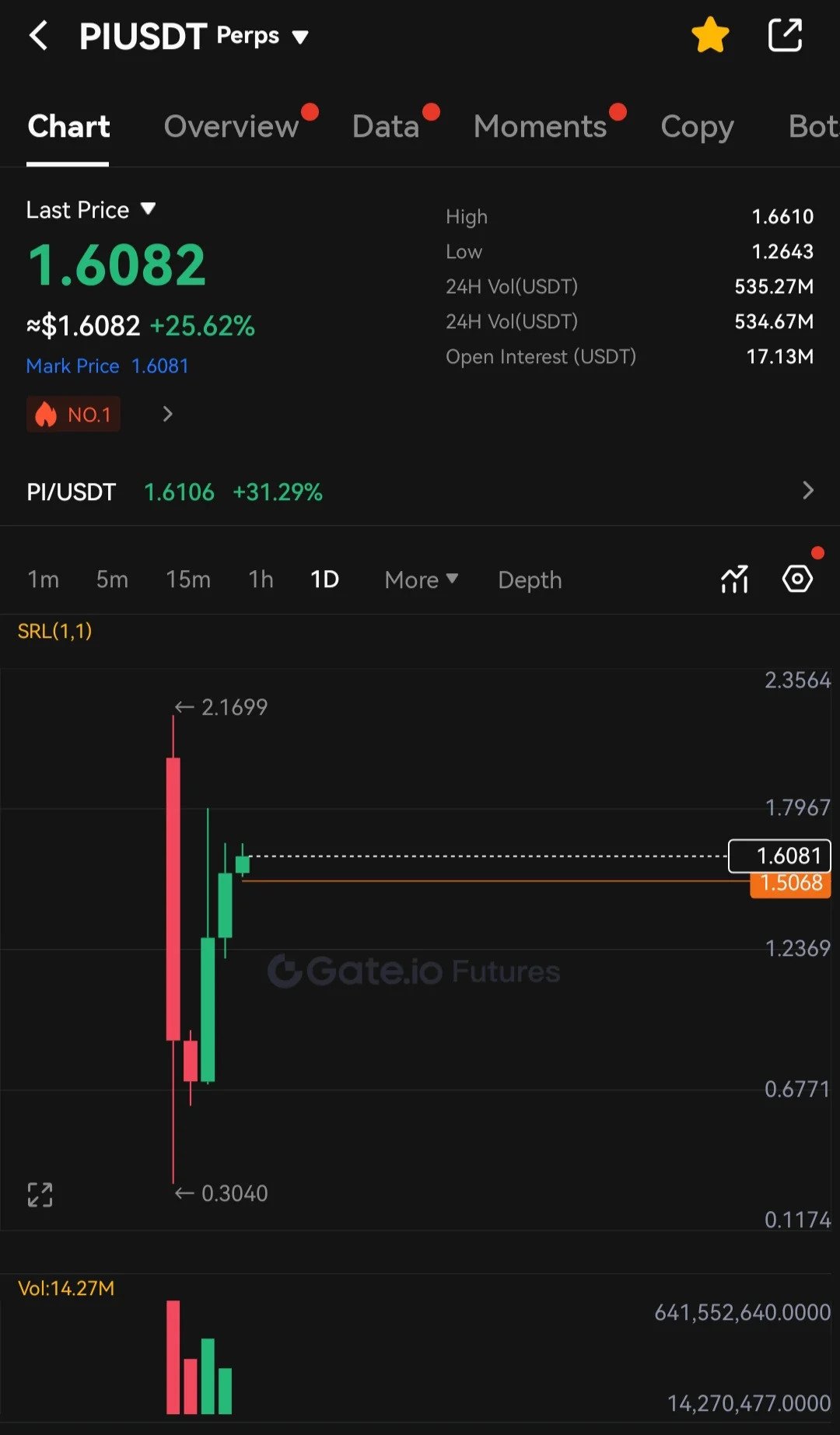The height and width of the screenshot is (1435, 840).
Task: Open the Data tab
Action: (386, 126)
